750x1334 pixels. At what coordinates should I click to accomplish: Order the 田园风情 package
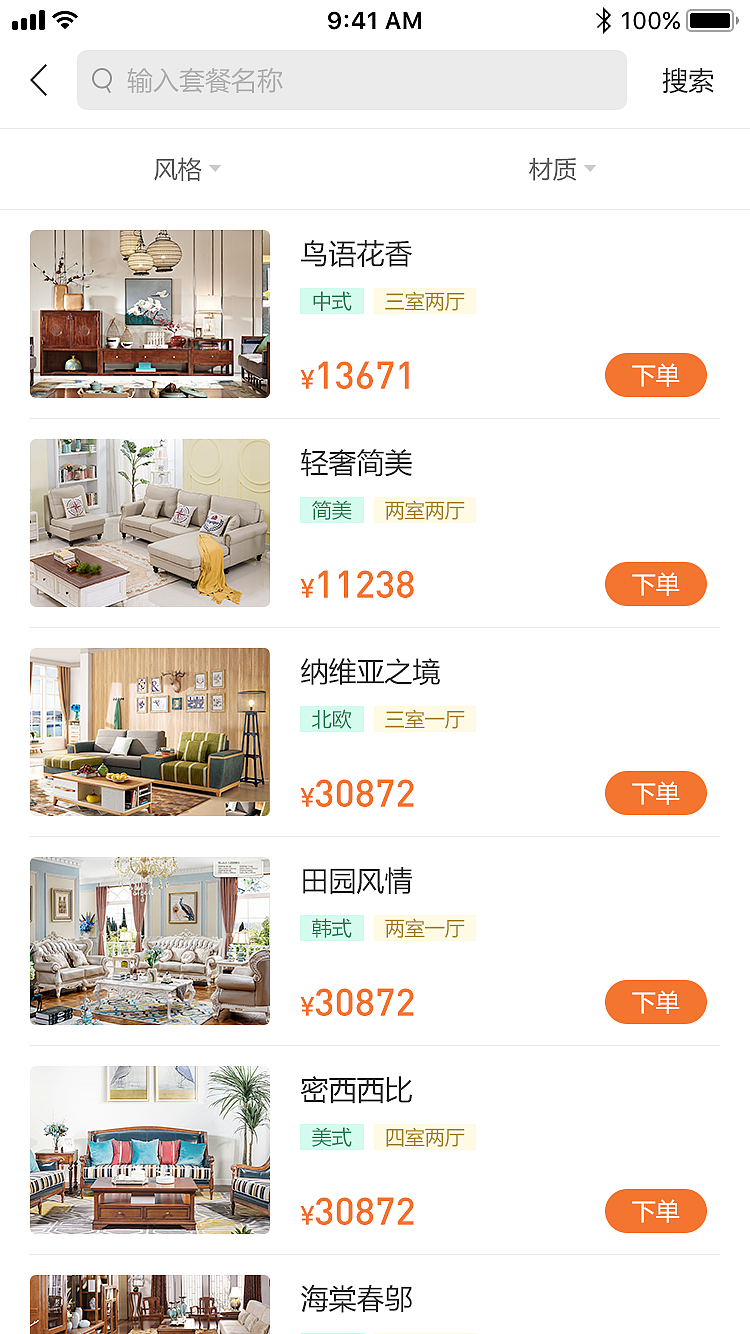[655, 1003]
